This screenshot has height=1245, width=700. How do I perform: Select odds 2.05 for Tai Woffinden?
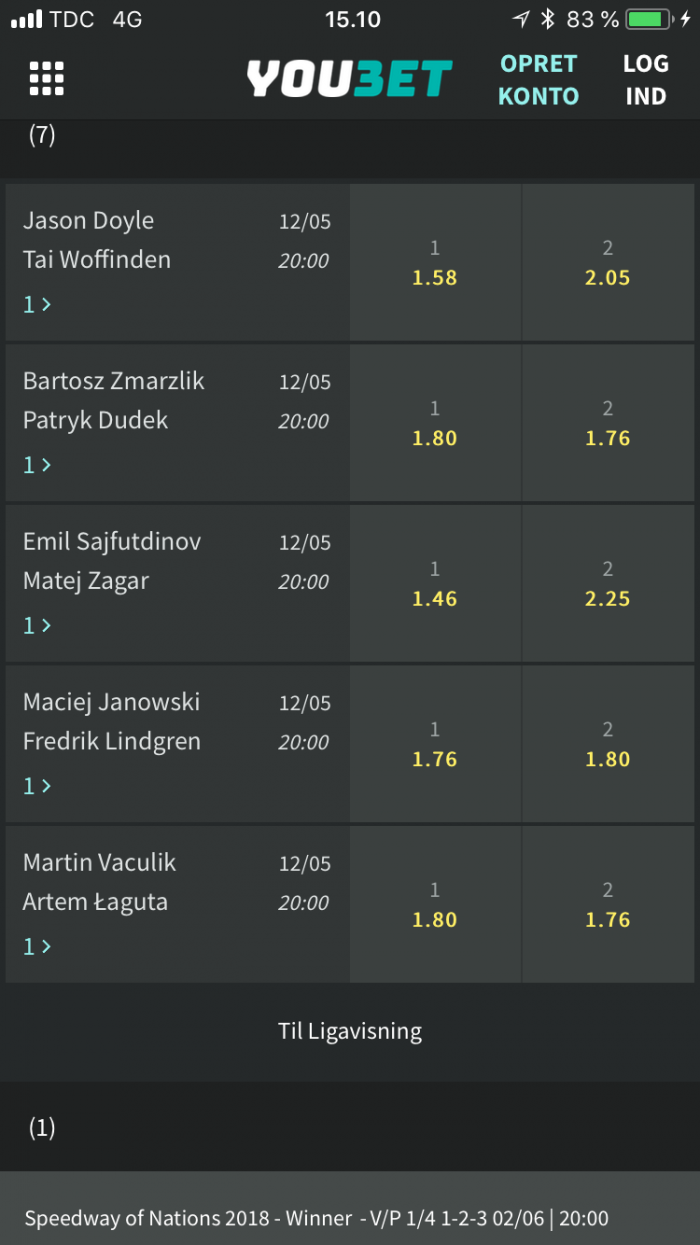(608, 262)
